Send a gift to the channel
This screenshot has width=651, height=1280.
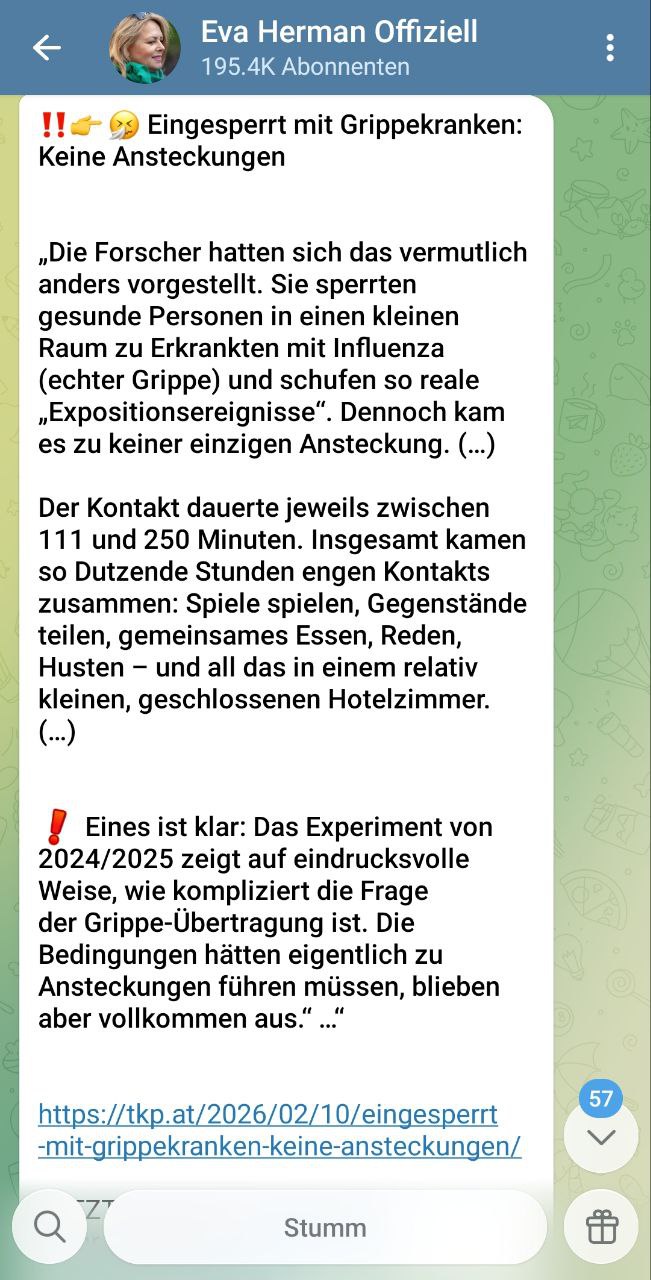tap(602, 1226)
